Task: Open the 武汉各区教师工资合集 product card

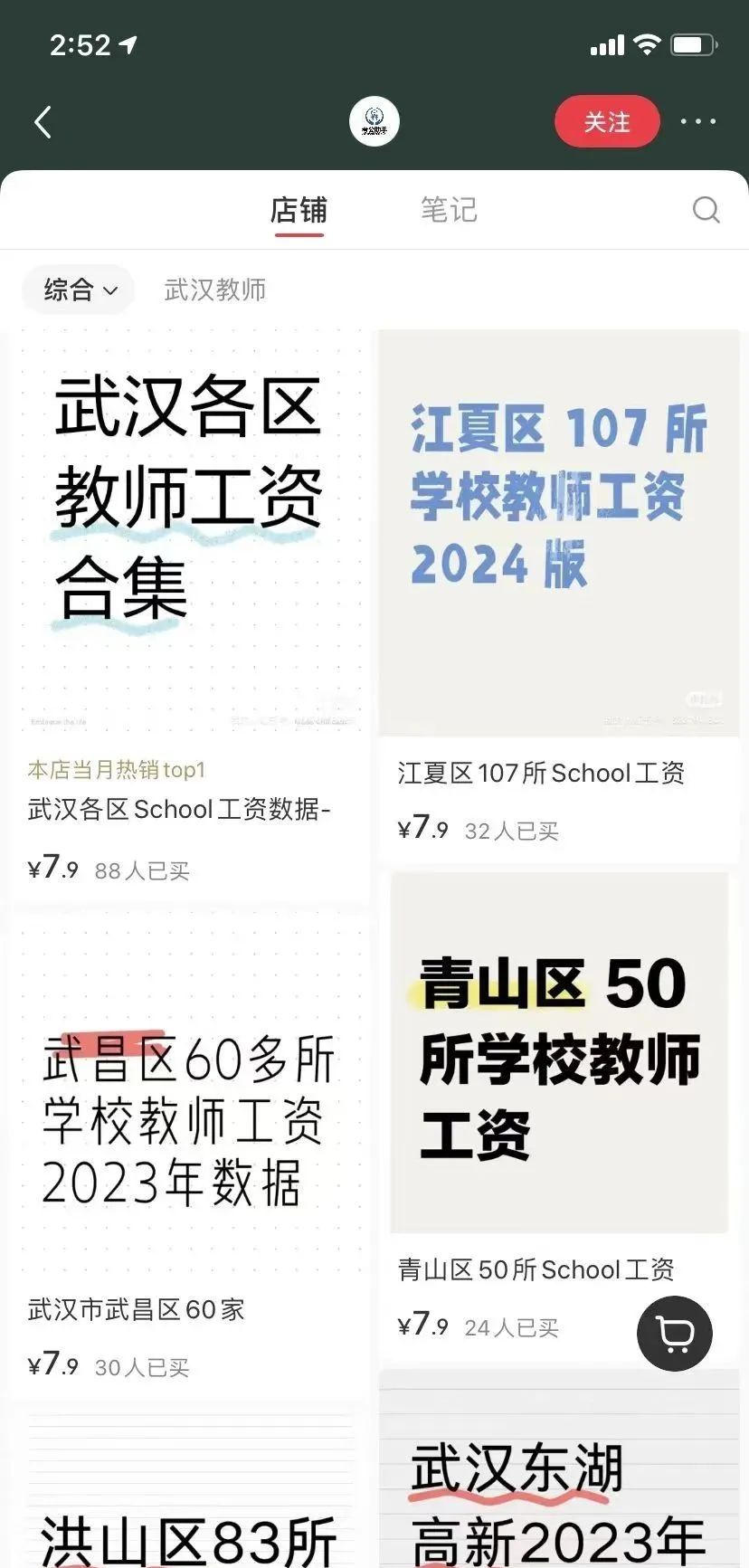Action: (188, 615)
